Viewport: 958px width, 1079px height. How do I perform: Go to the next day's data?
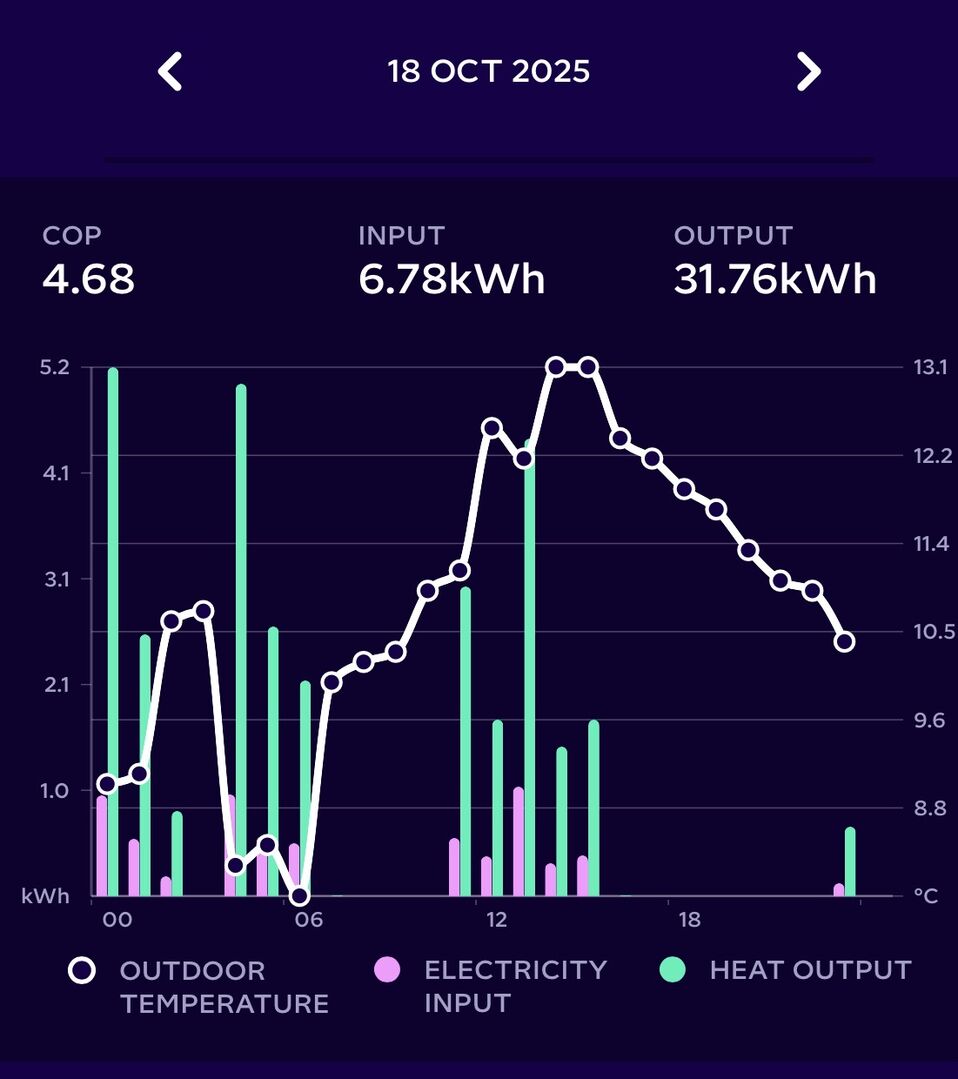807,72
